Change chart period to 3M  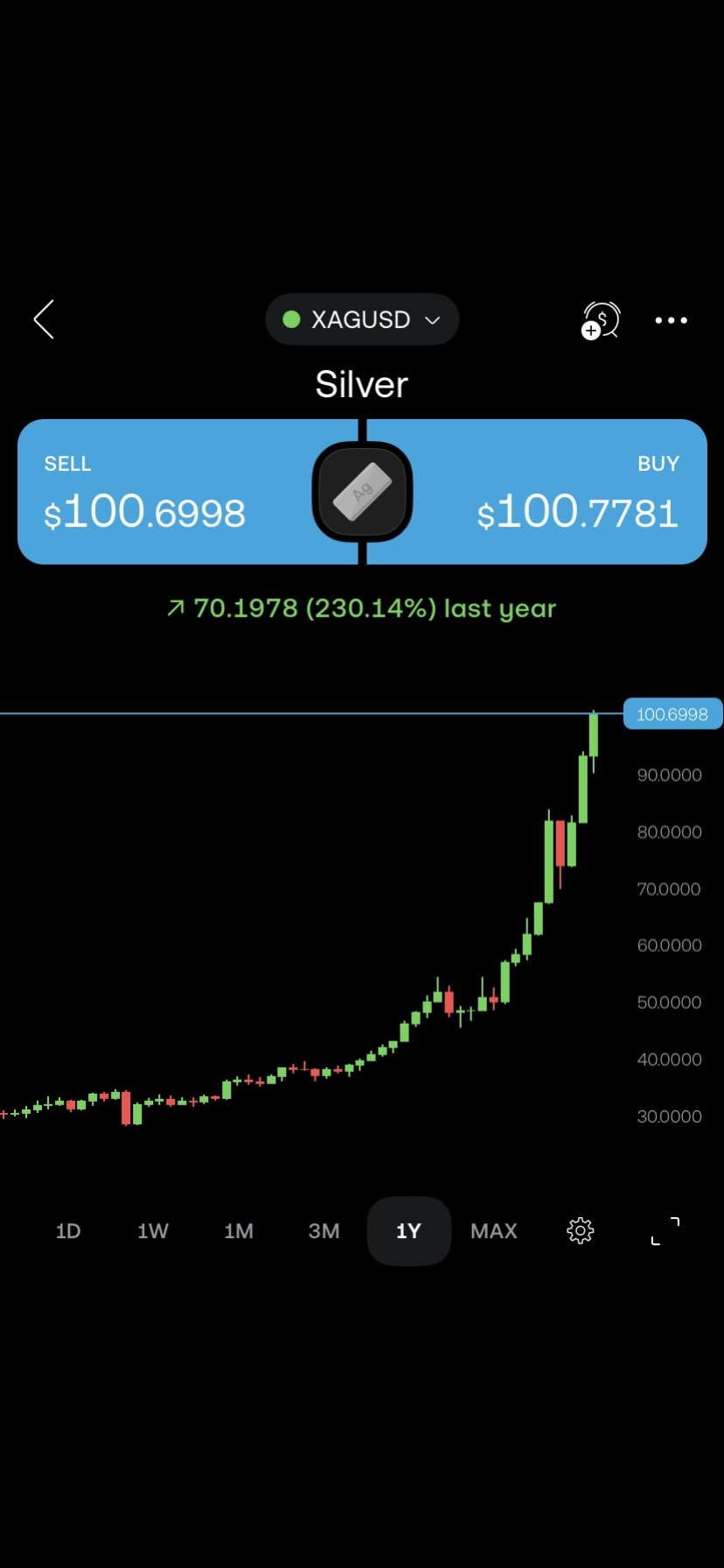[x=324, y=1231]
